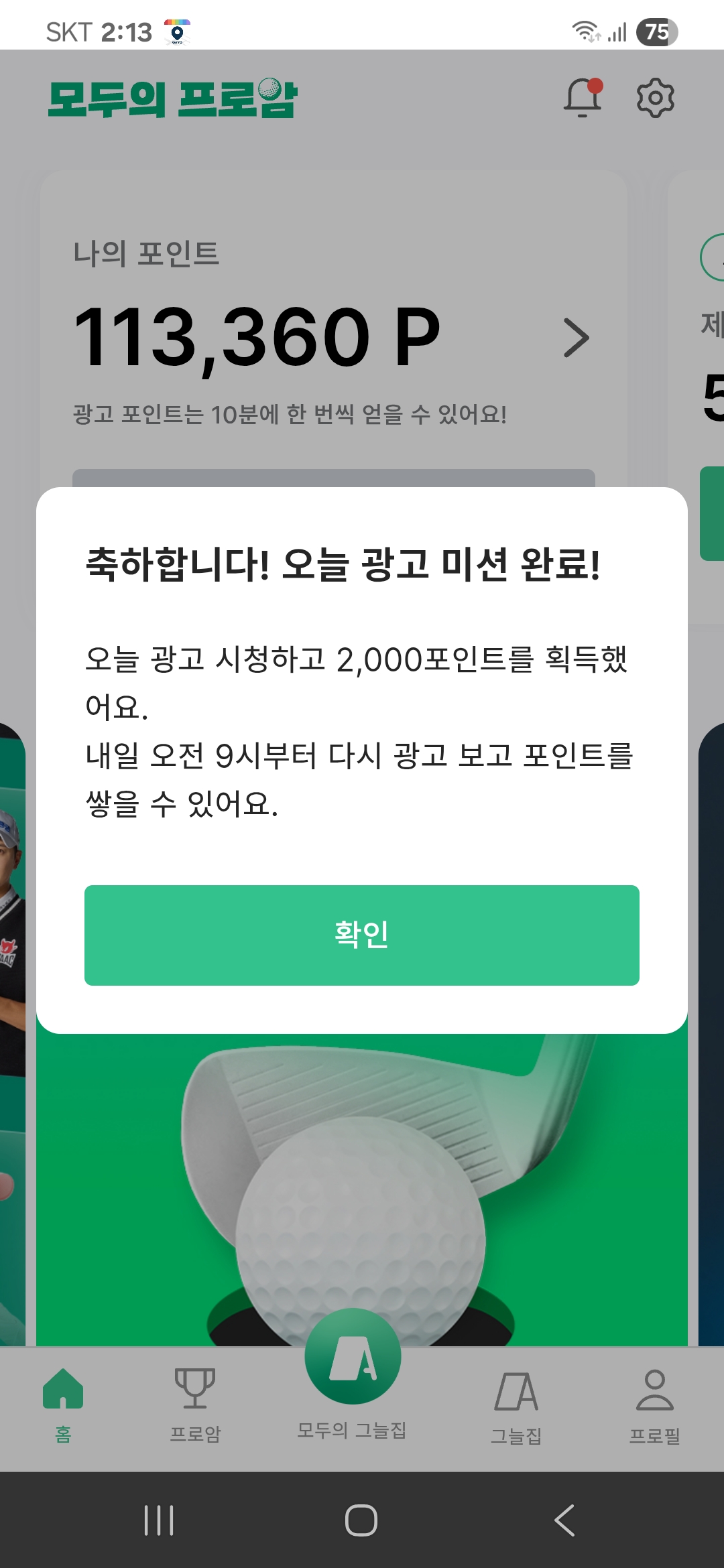This screenshot has height=1568, width=724.
Task: Open the settings gear
Action: tap(655, 98)
